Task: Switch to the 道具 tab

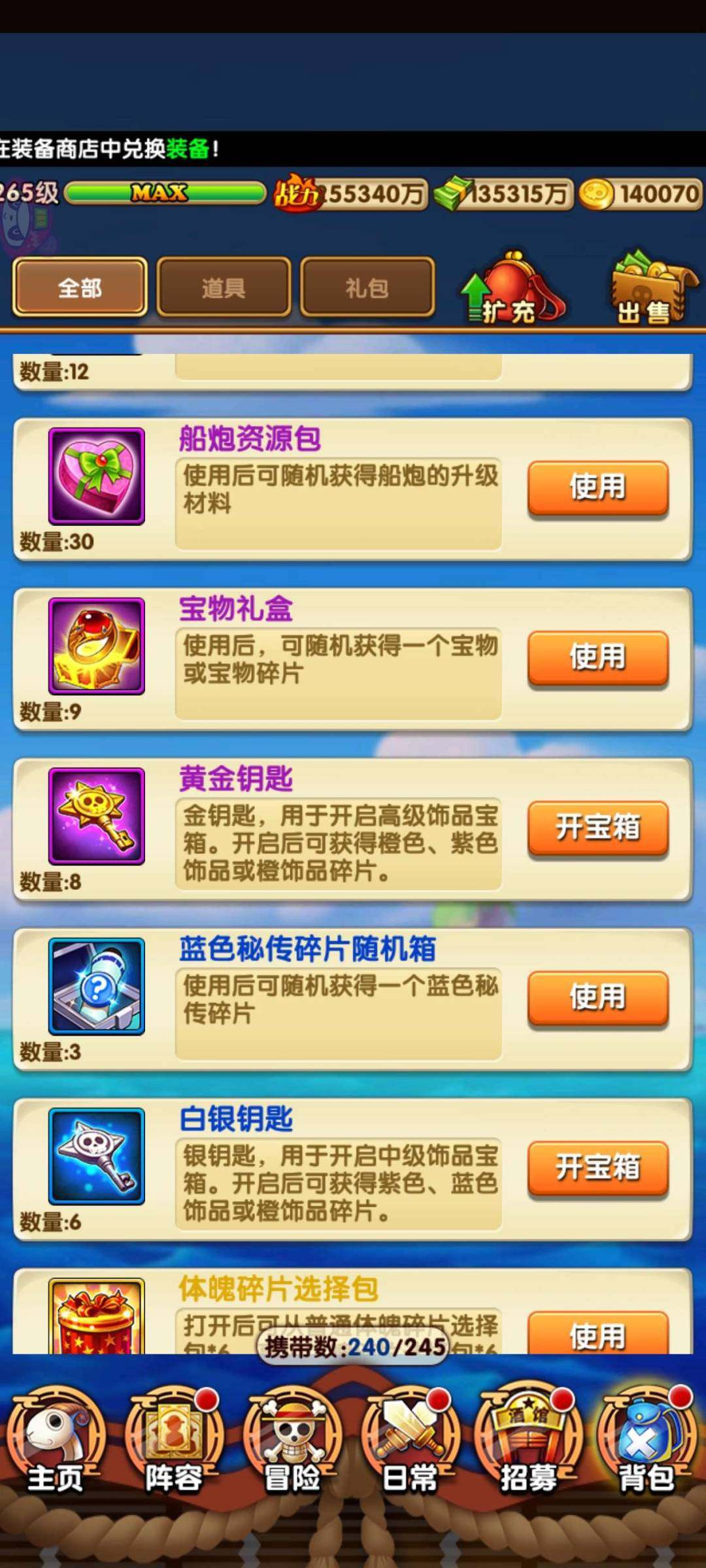Action: pyautogui.click(x=224, y=287)
